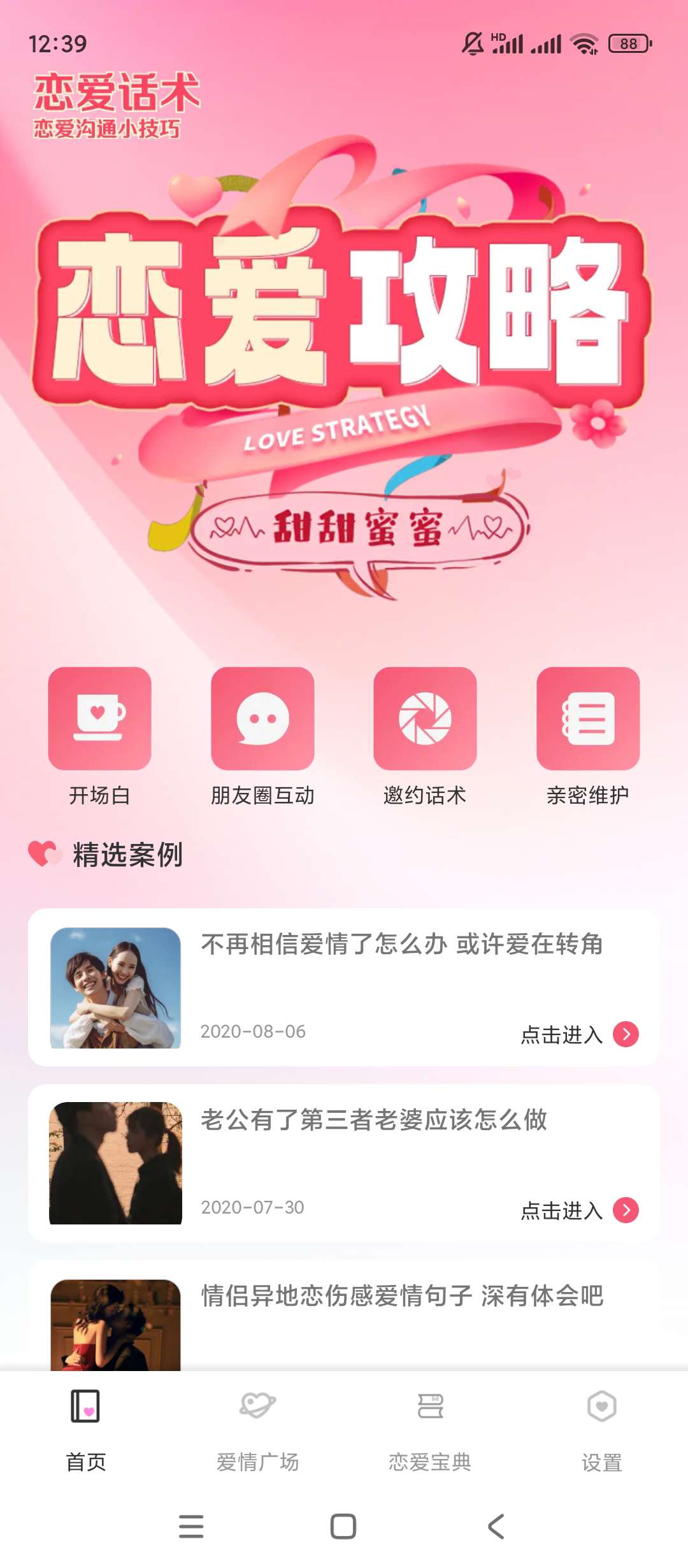Open the article 老公有了第三者老婆应该怎么做
This screenshot has height=1568, width=688.
coord(374,1120)
